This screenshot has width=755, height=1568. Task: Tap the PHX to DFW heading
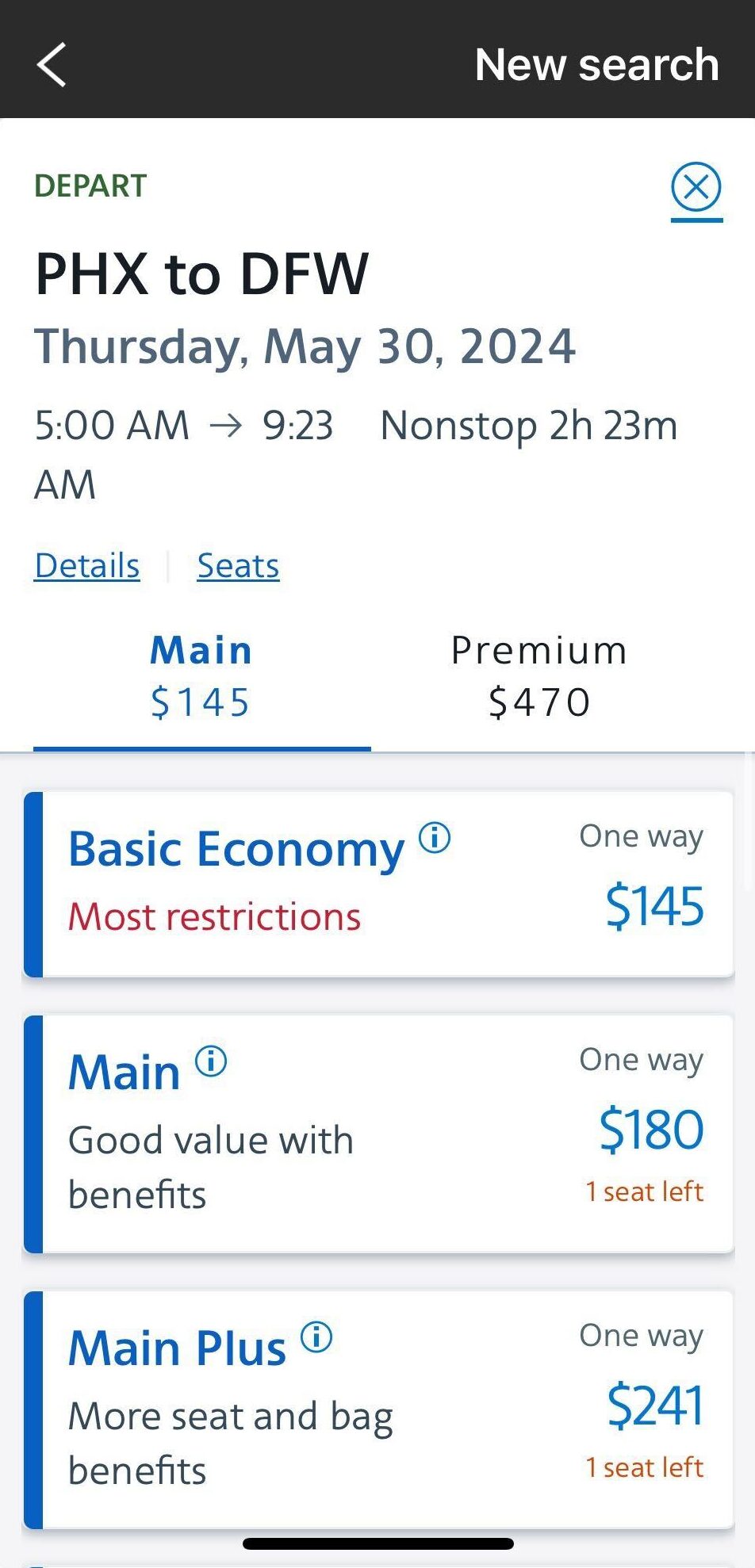201,273
